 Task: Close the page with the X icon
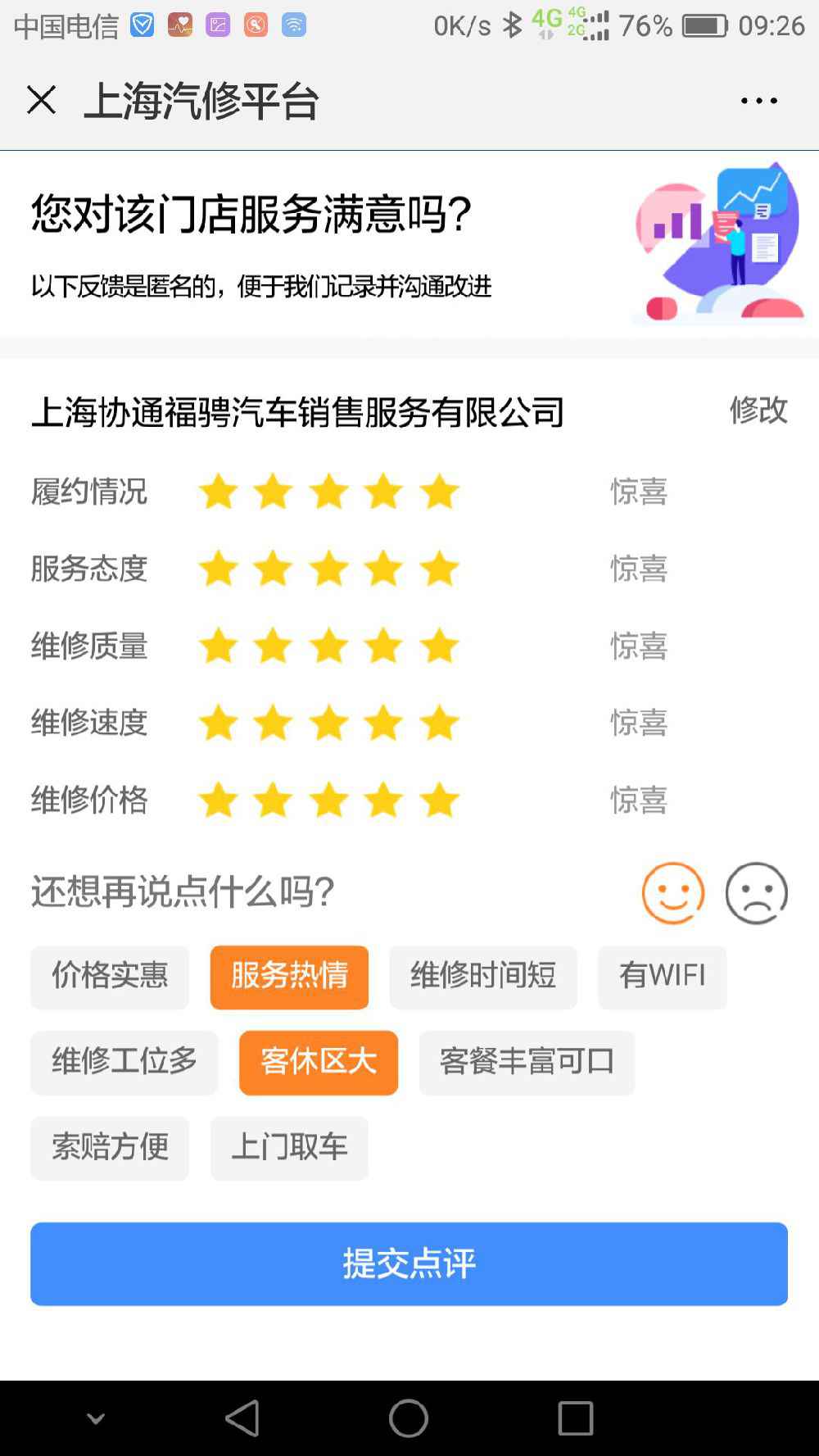click(41, 100)
